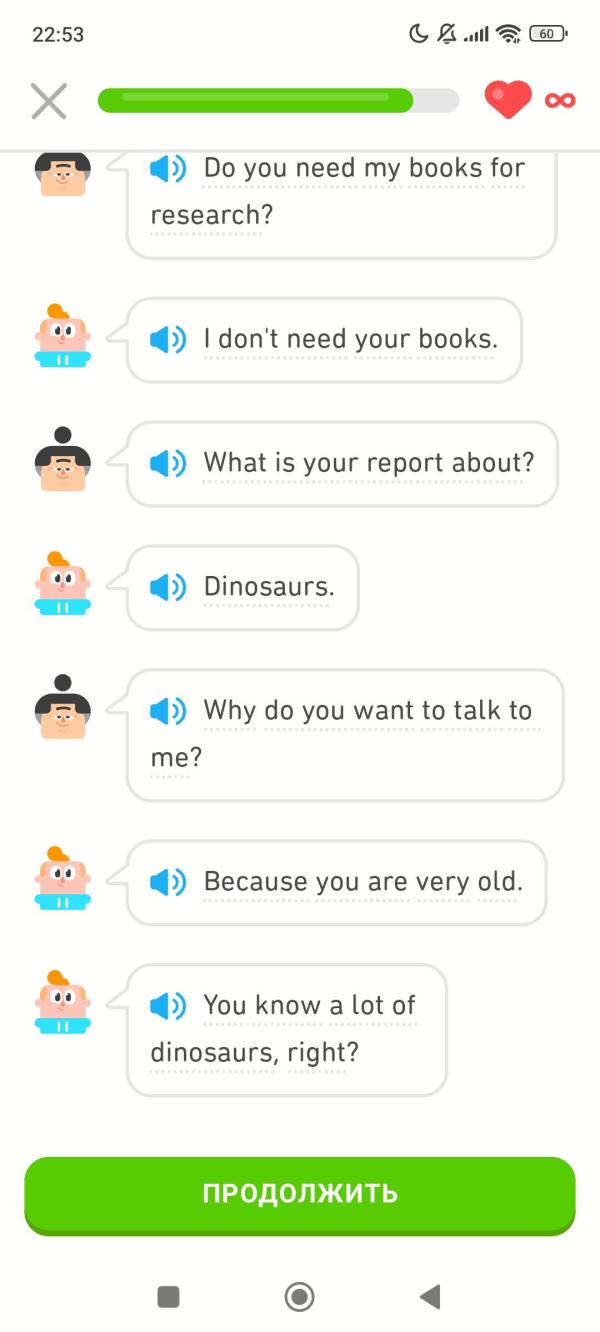The width and height of the screenshot is (600, 1332).
Task: Go to the system home screen
Action: [x=299, y=1297]
